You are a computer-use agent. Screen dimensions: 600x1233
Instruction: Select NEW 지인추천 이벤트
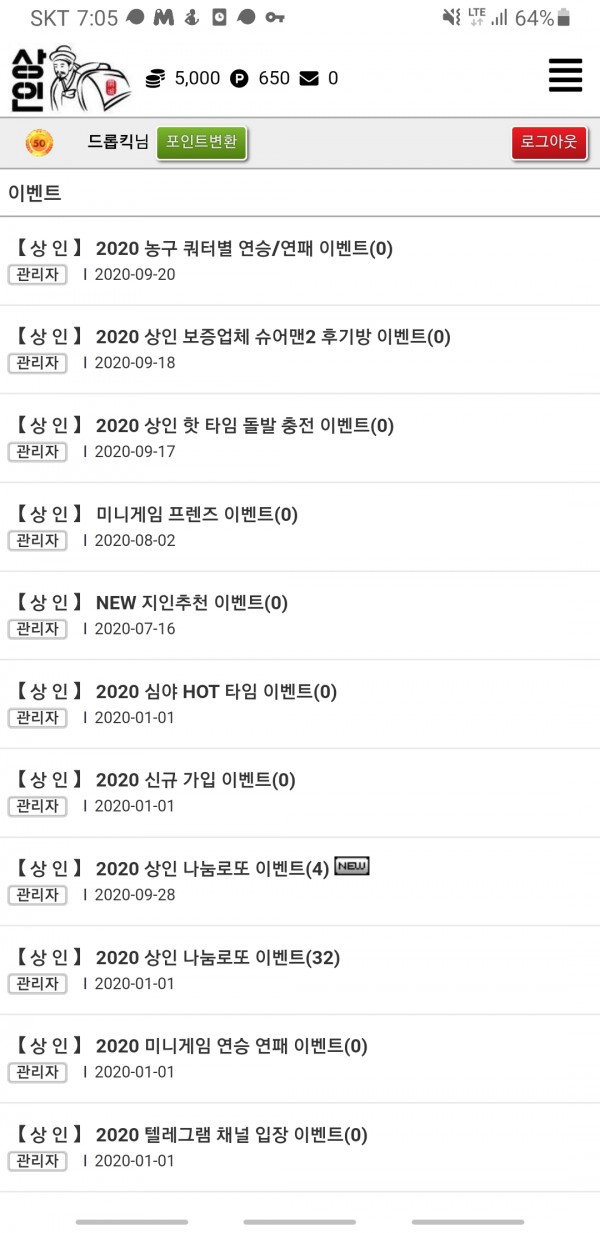click(191, 603)
